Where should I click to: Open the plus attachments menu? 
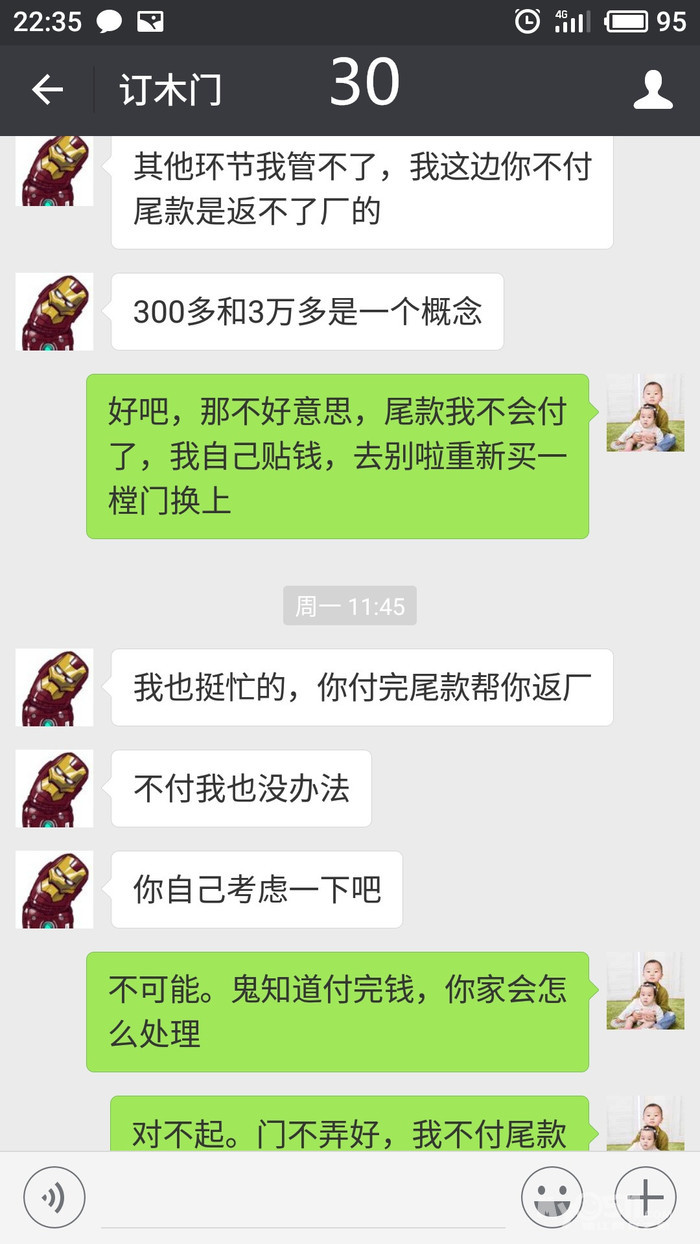pyautogui.click(x=645, y=1196)
